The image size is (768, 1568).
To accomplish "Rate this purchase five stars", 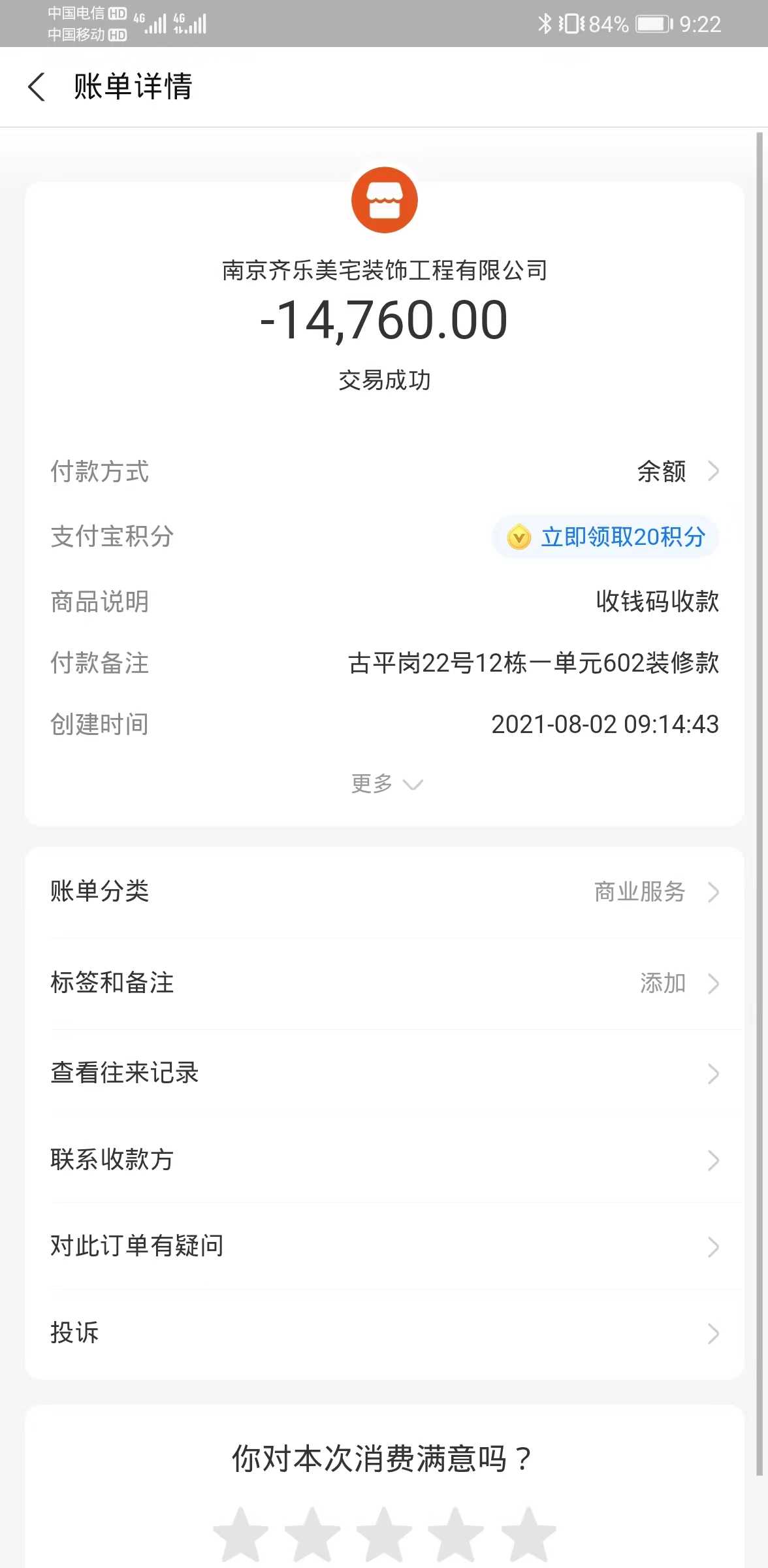I will click(528, 1535).
